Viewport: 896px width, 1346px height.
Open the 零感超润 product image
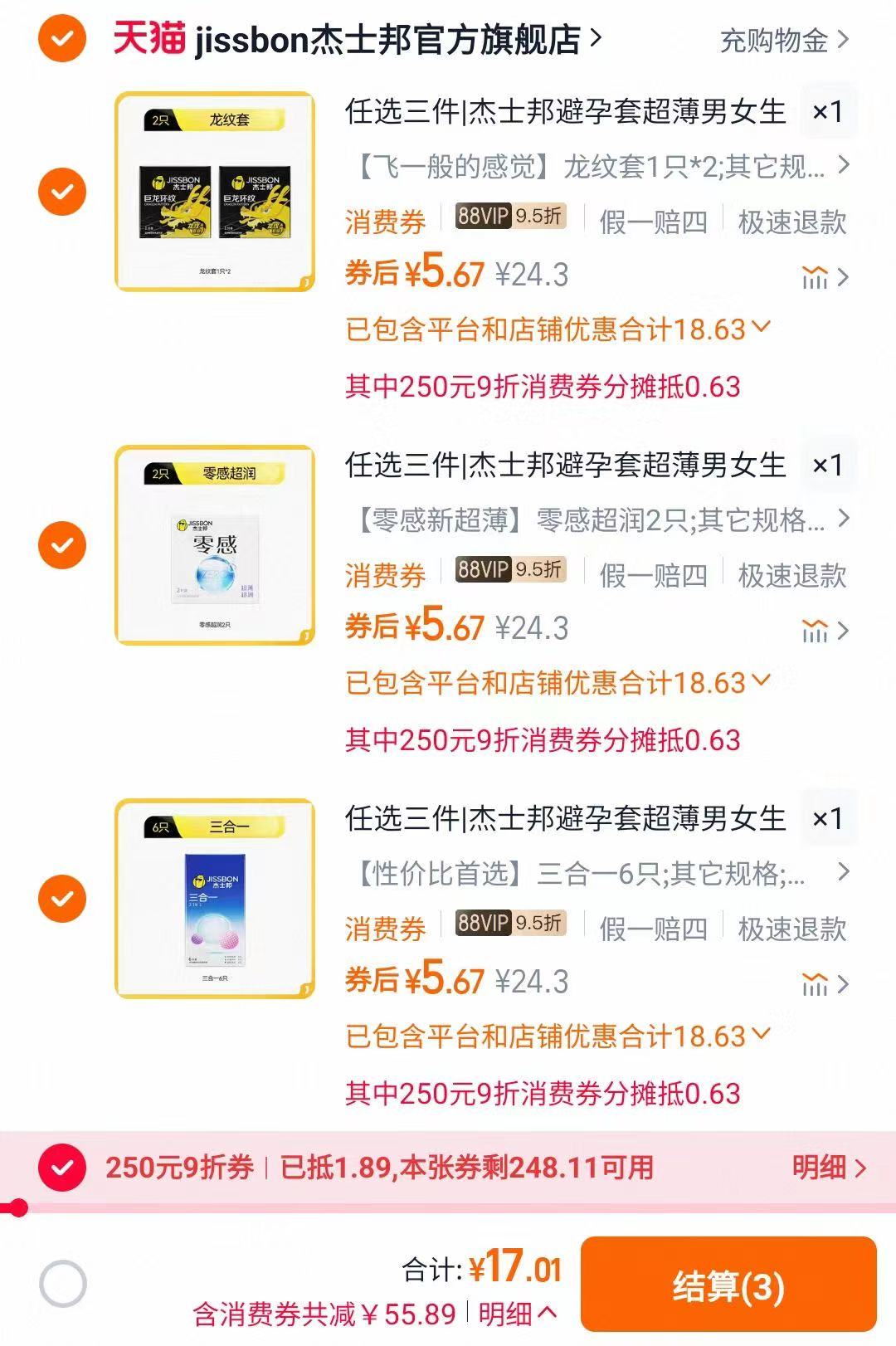click(x=215, y=545)
